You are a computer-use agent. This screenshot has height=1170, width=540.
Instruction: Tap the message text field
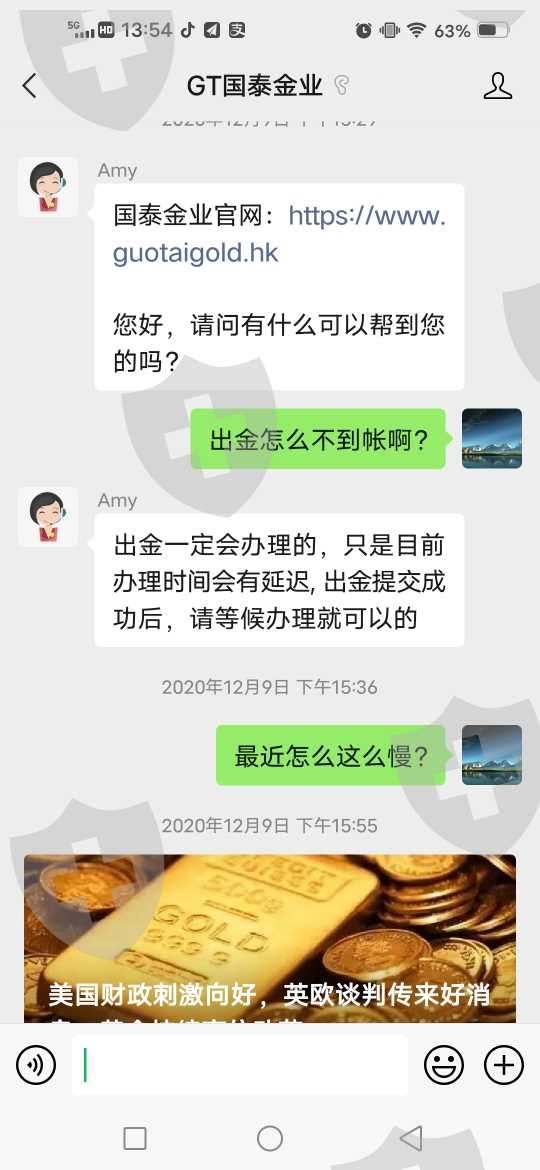click(x=240, y=1065)
